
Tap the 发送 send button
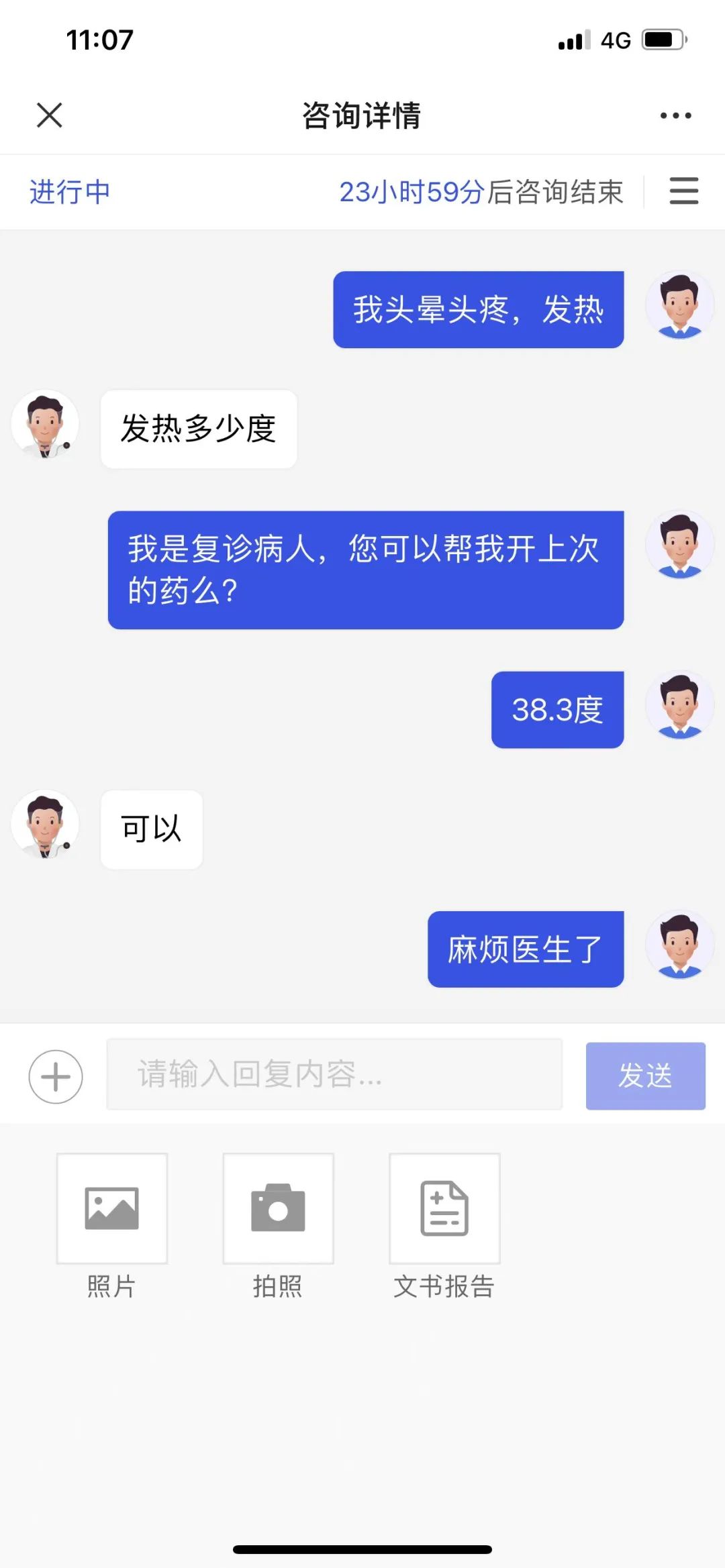click(x=645, y=1076)
